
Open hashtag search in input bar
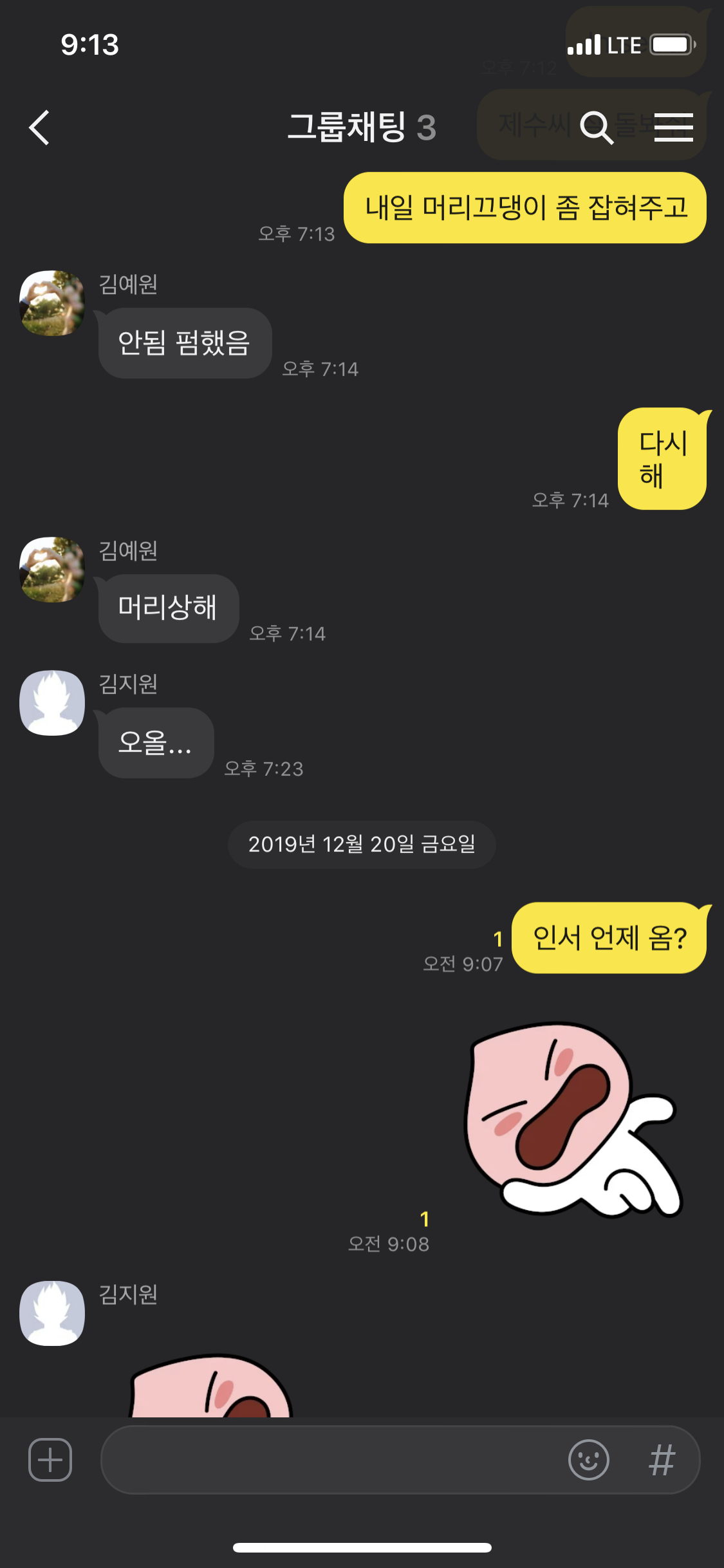click(x=662, y=1459)
